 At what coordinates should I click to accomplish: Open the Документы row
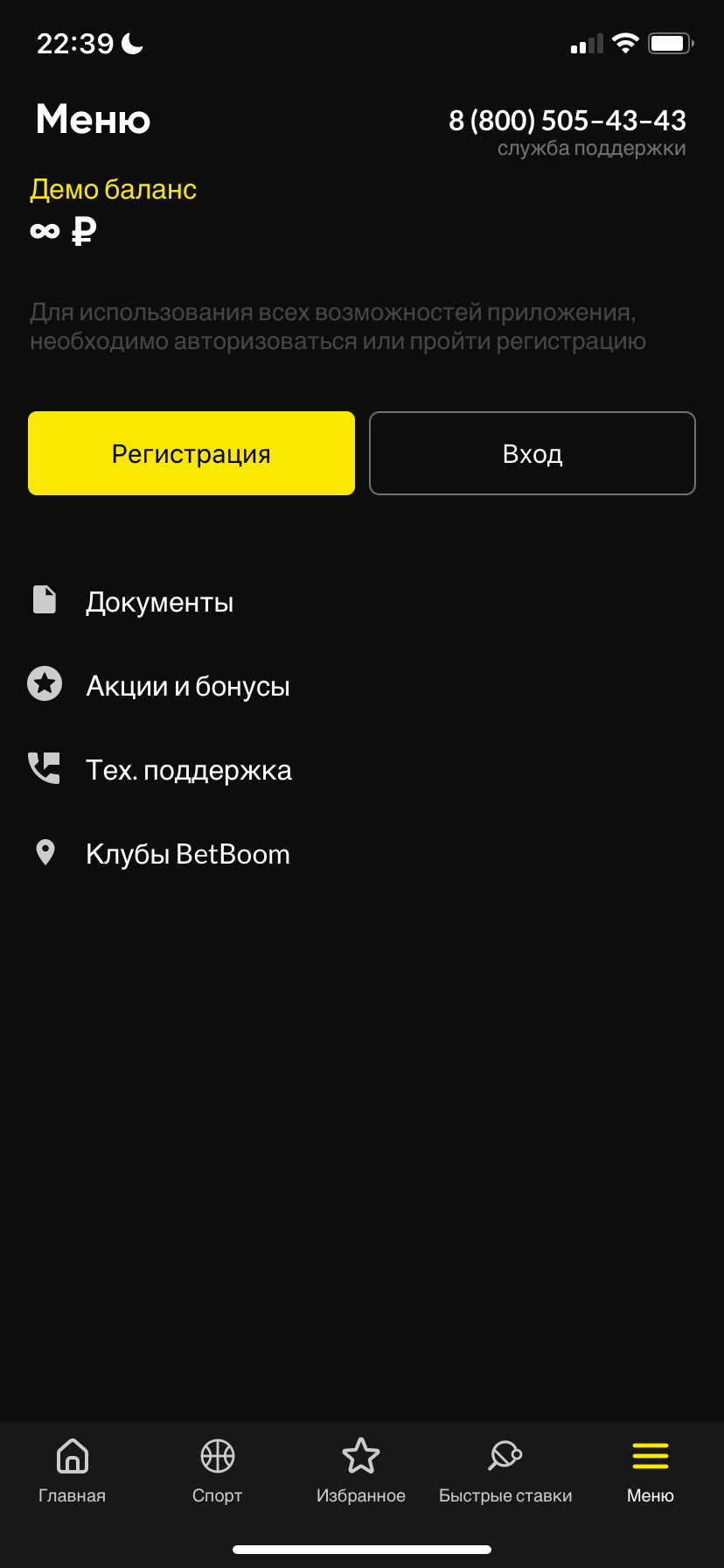pyautogui.click(x=362, y=602)
